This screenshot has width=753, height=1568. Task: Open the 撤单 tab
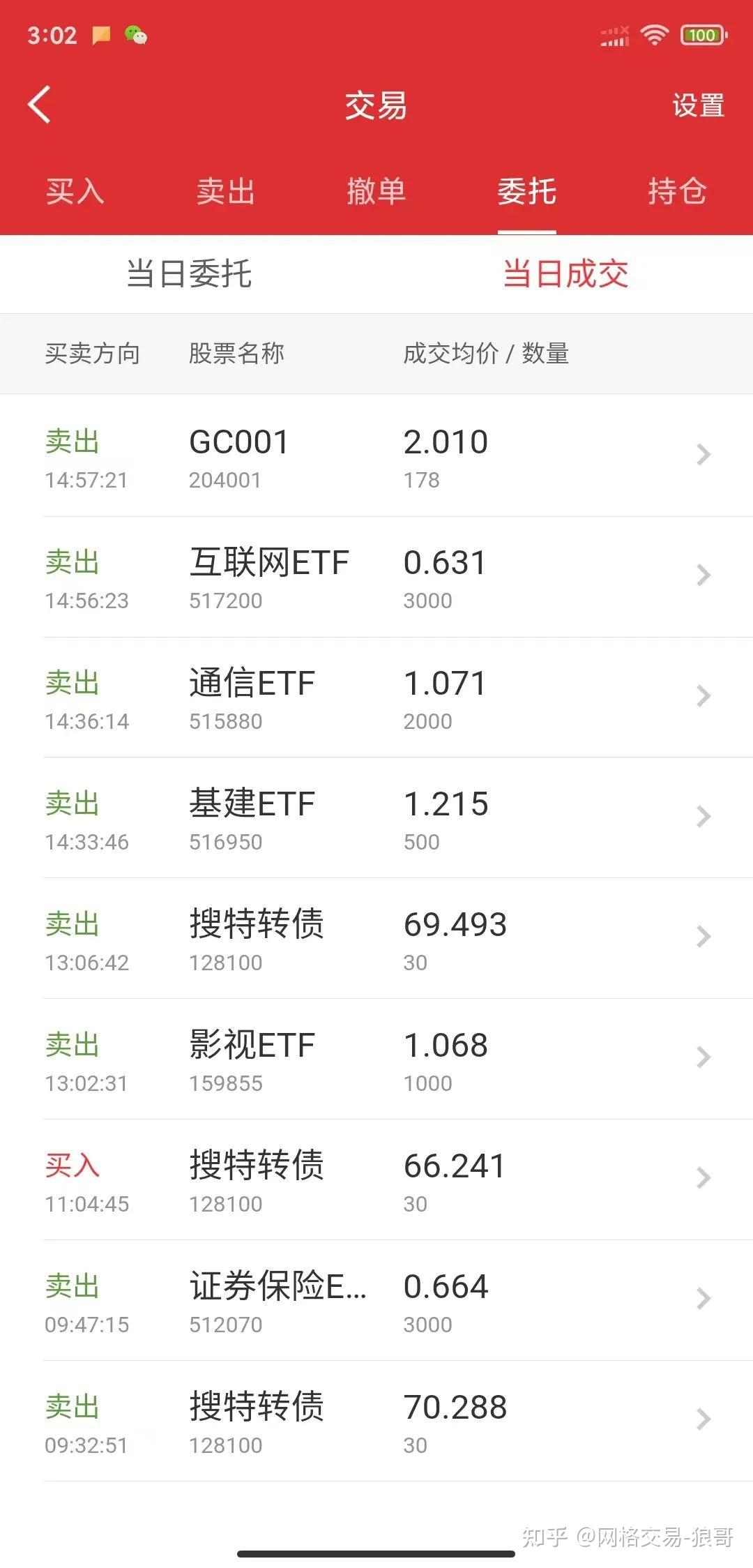click(376, 191)
